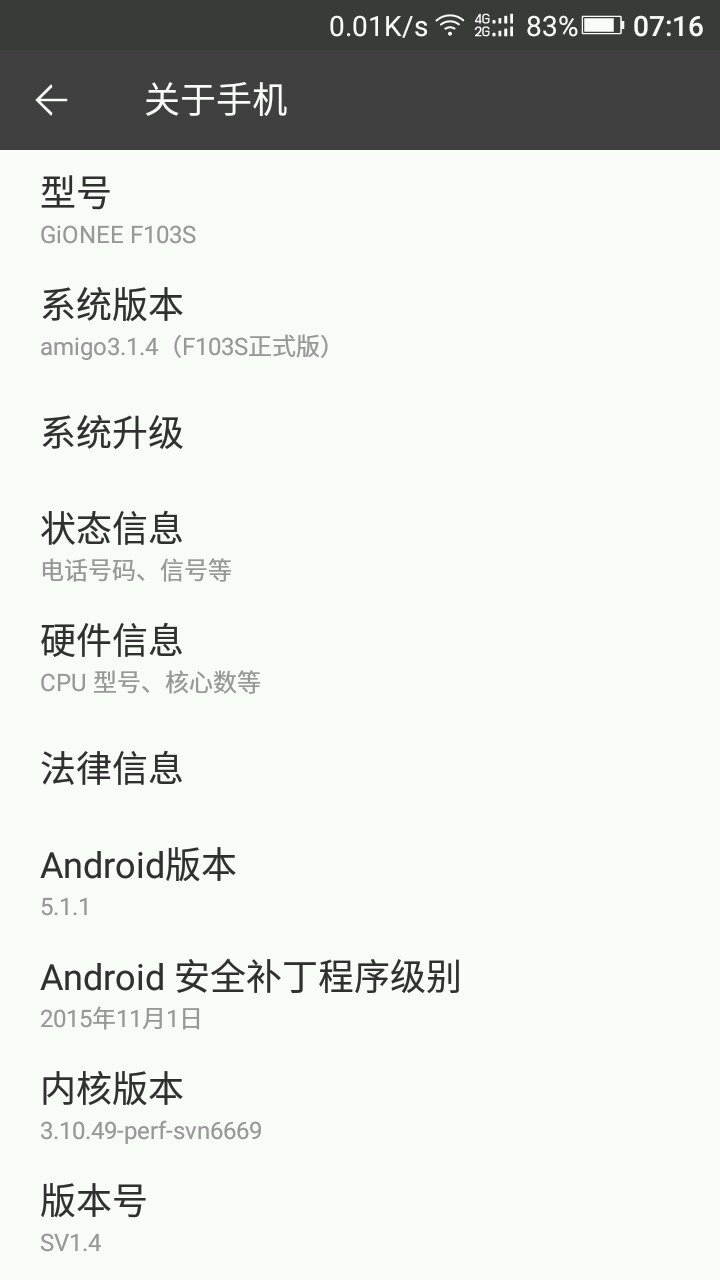Viewport: 720px width, 1280px height.
Task: Tap the 版本号 build number row
Action: 360,1218
